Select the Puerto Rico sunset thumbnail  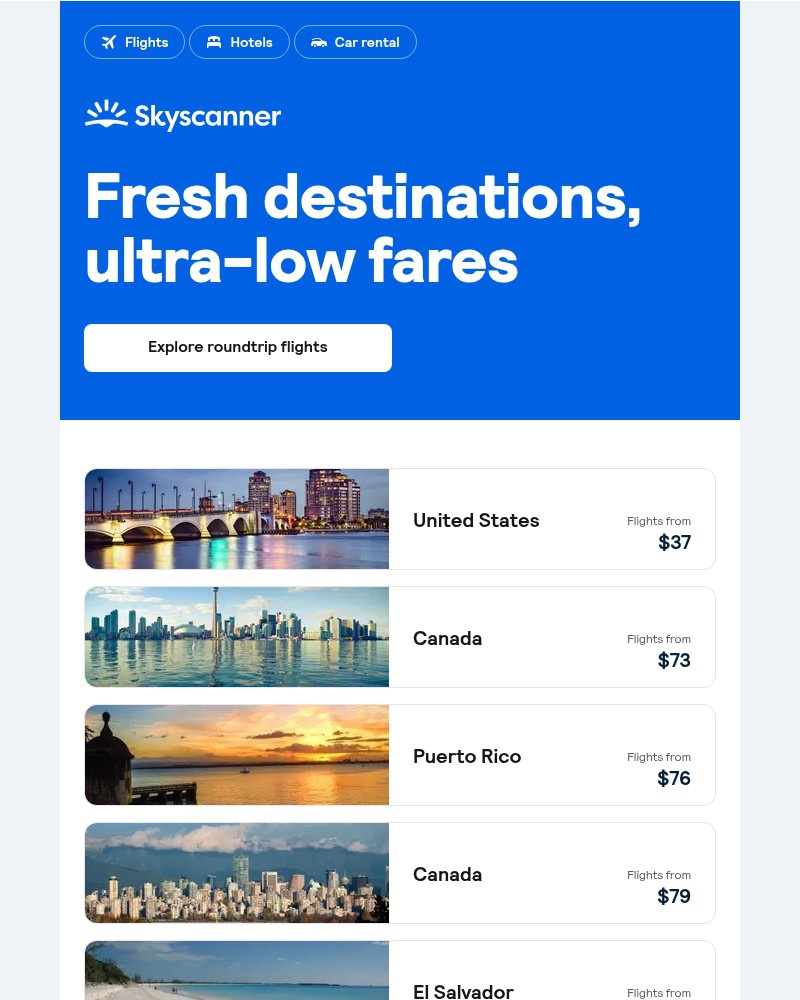pos(236,755)
